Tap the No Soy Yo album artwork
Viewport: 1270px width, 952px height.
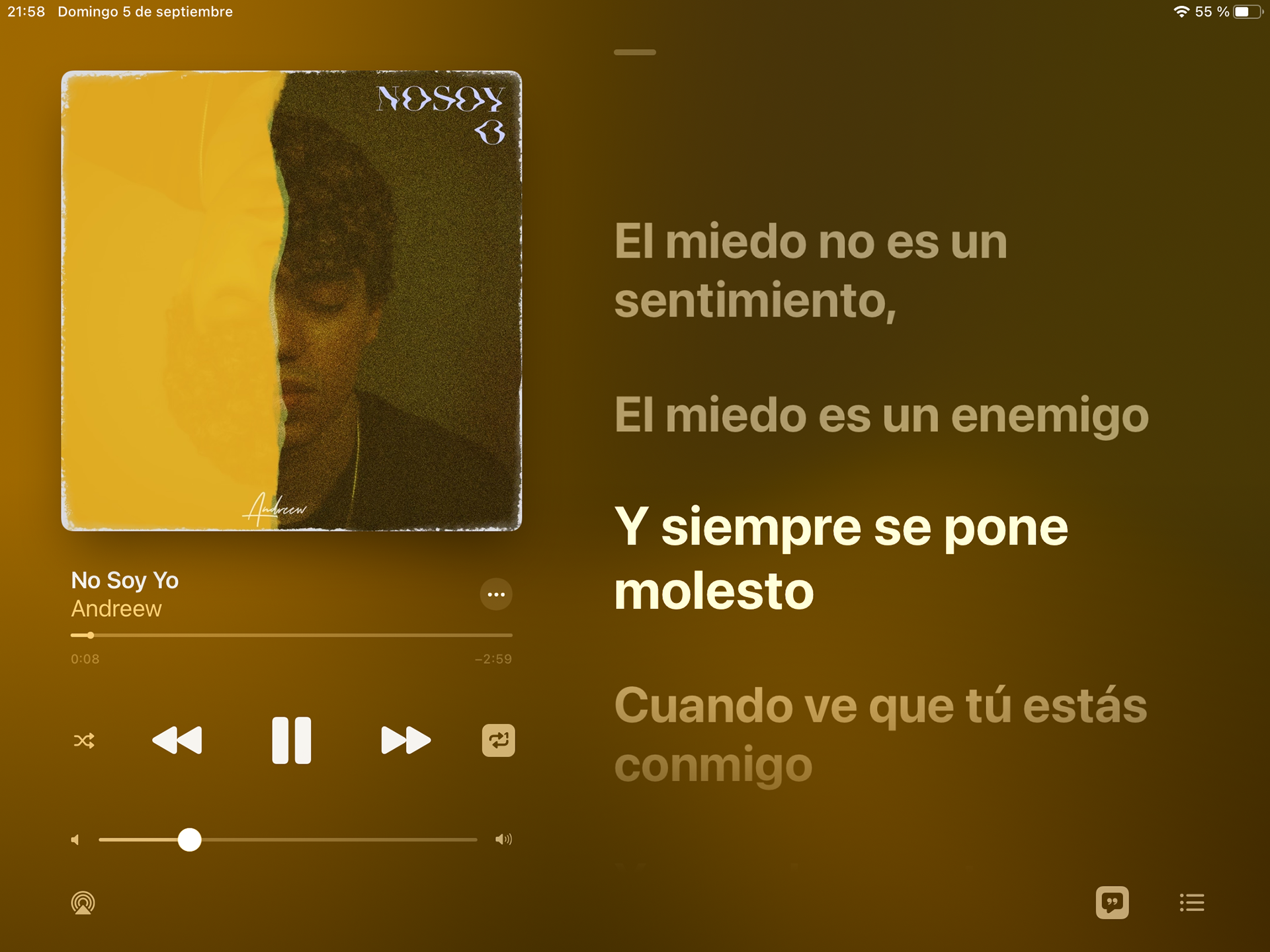pyautogui.click(x=291, y=301)
